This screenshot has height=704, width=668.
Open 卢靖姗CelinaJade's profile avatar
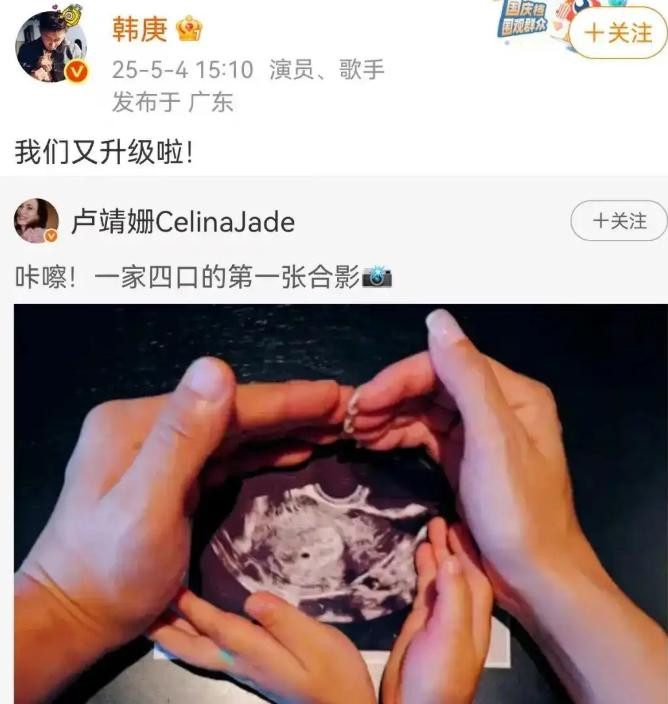[x=37, y=220]
